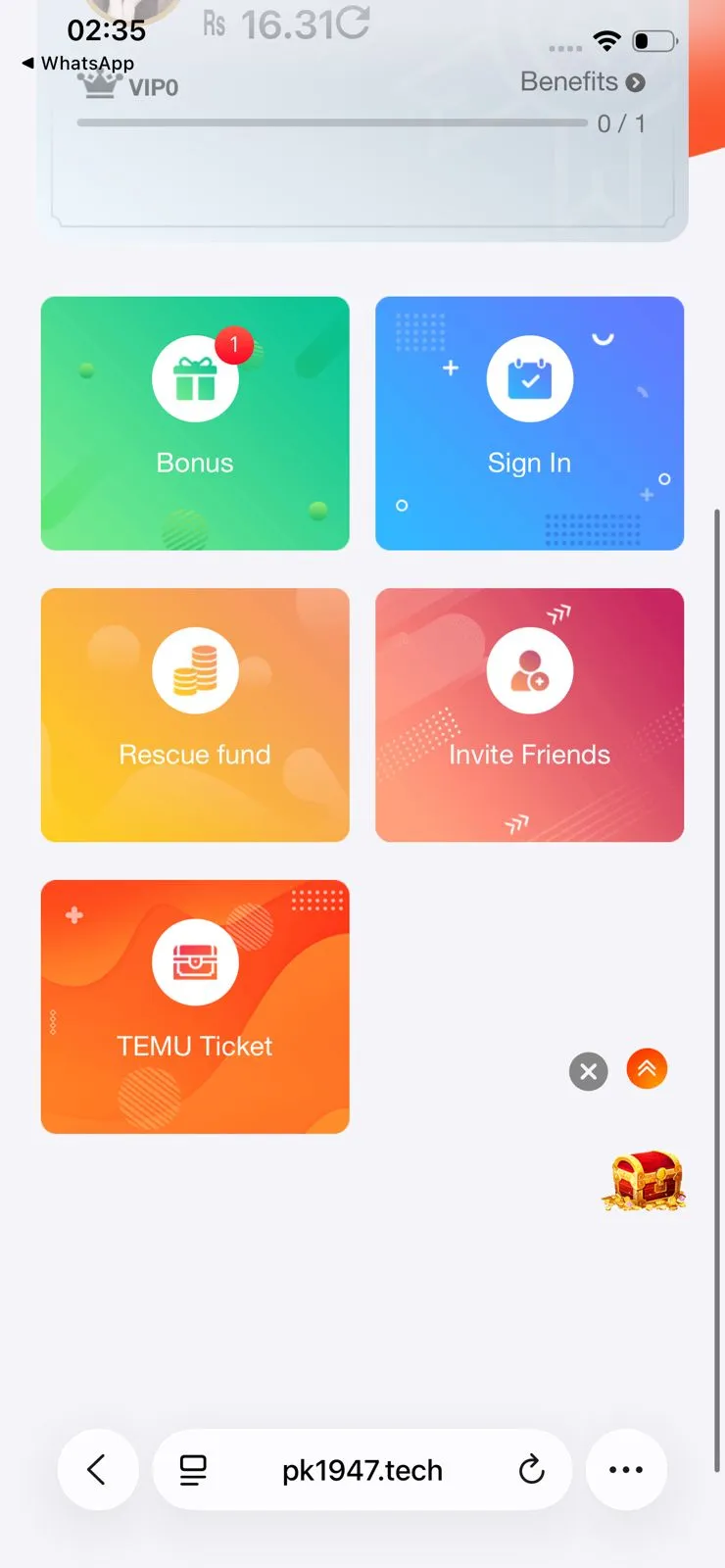
Task: Open the Sign In card
Action: [x=529, y=422]
